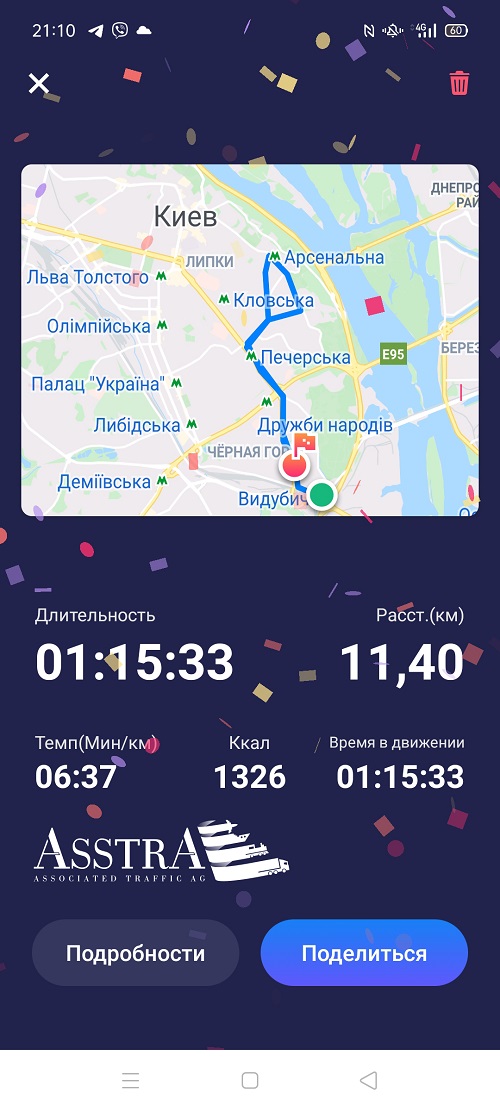Close the workout summary screen

click(x=39, y=83)
